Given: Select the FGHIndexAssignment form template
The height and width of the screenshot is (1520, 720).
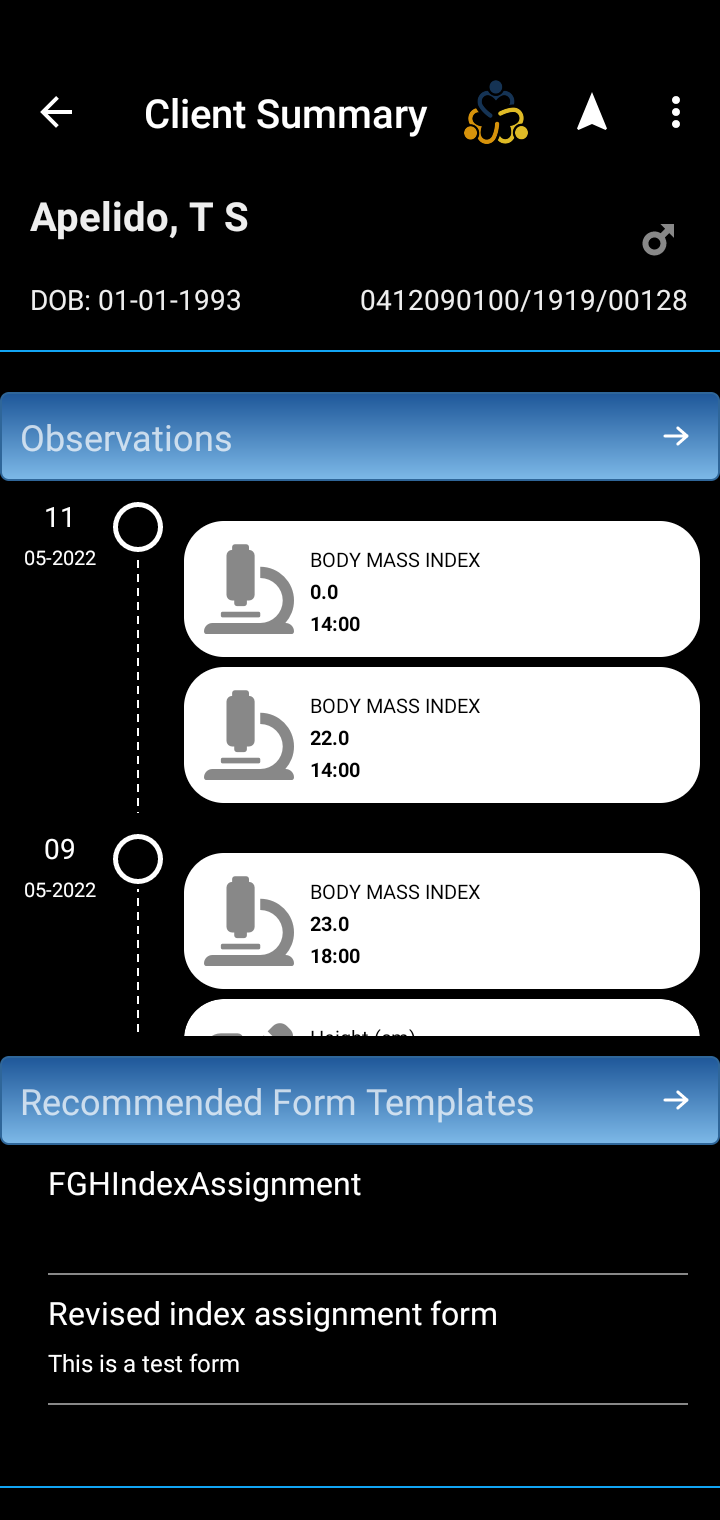Looking at the screenshot, I should (x=368, y=1210).
